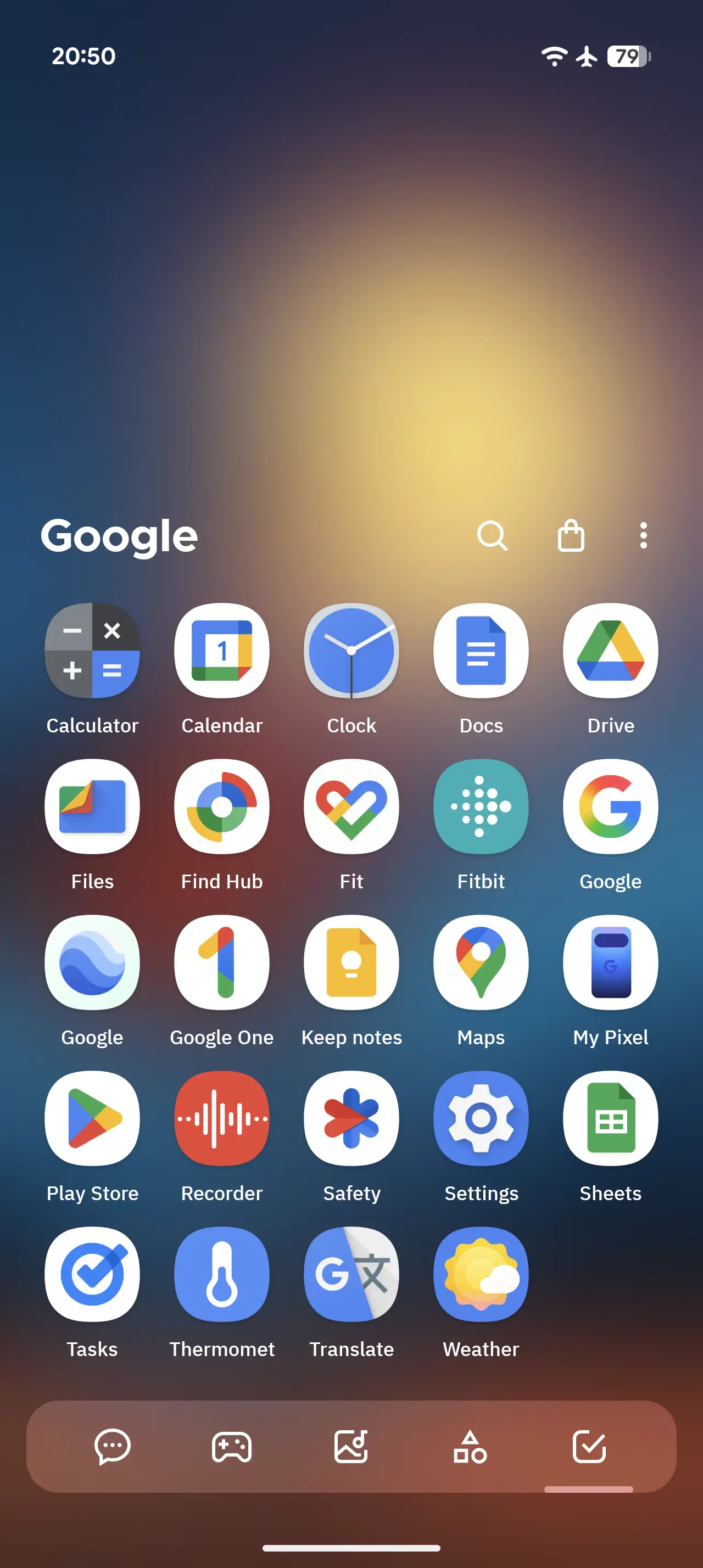
Task: Open the Google app with the colorful G icon
Action: point(611,807)
